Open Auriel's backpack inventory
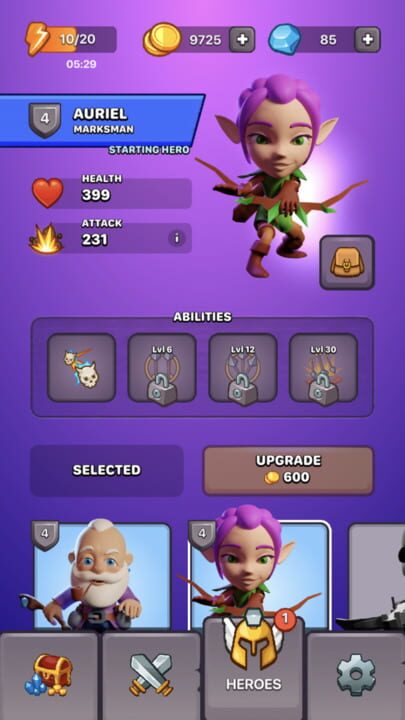 [347, 263]
